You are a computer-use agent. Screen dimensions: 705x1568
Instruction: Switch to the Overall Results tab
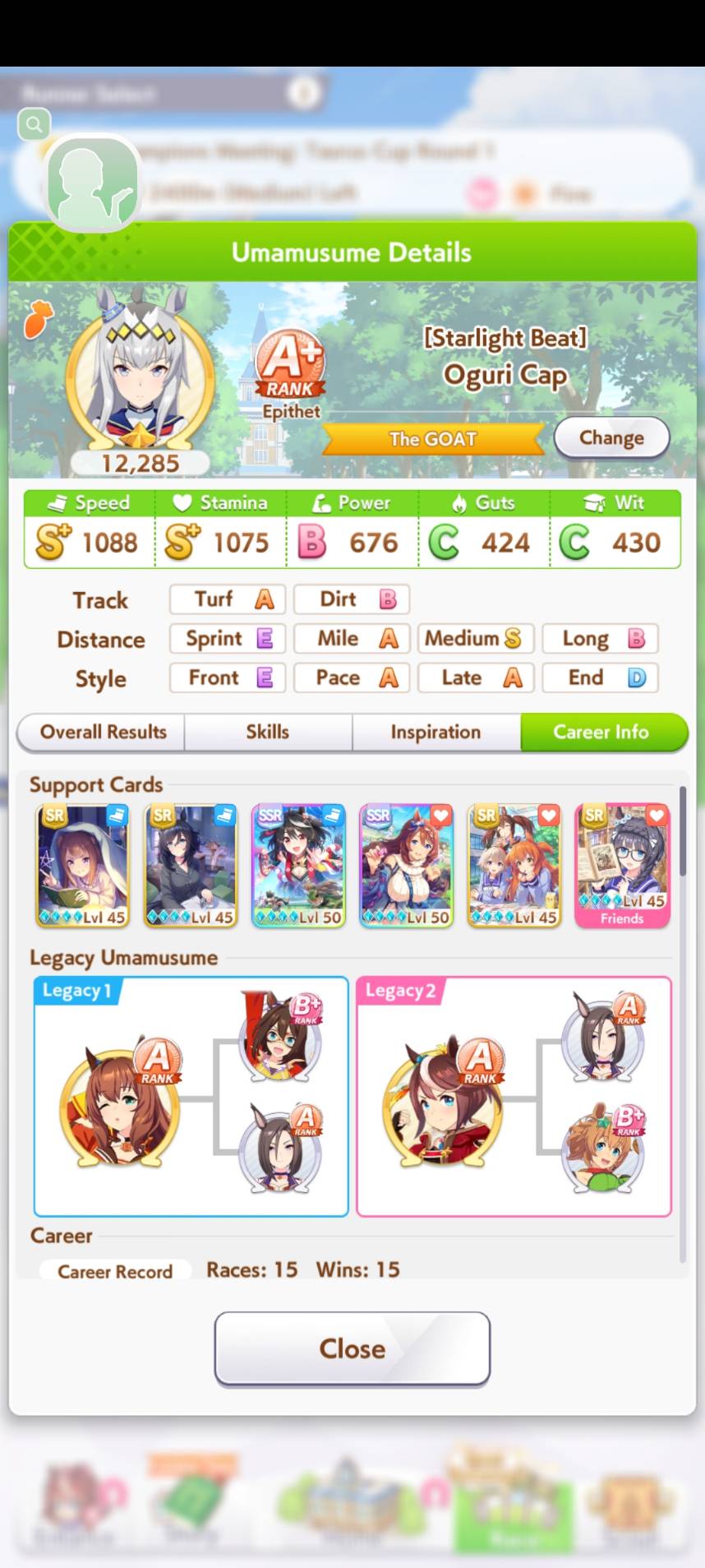click(103, 732)
